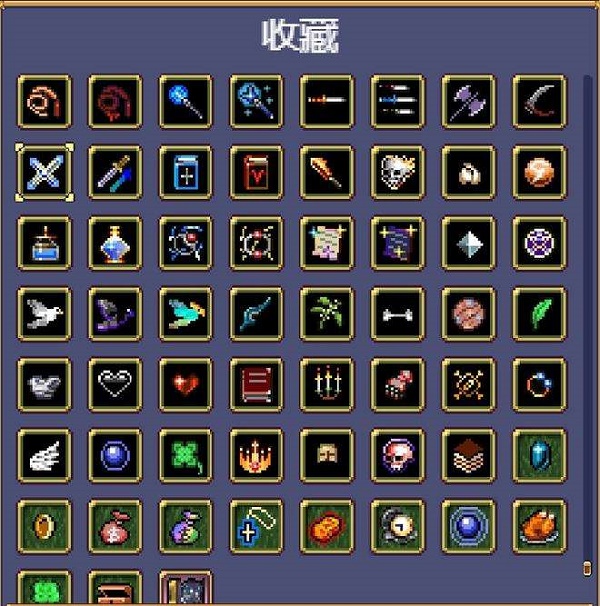Open the blue King Bible book
This screenshot has width=600, height=606.
186,172
